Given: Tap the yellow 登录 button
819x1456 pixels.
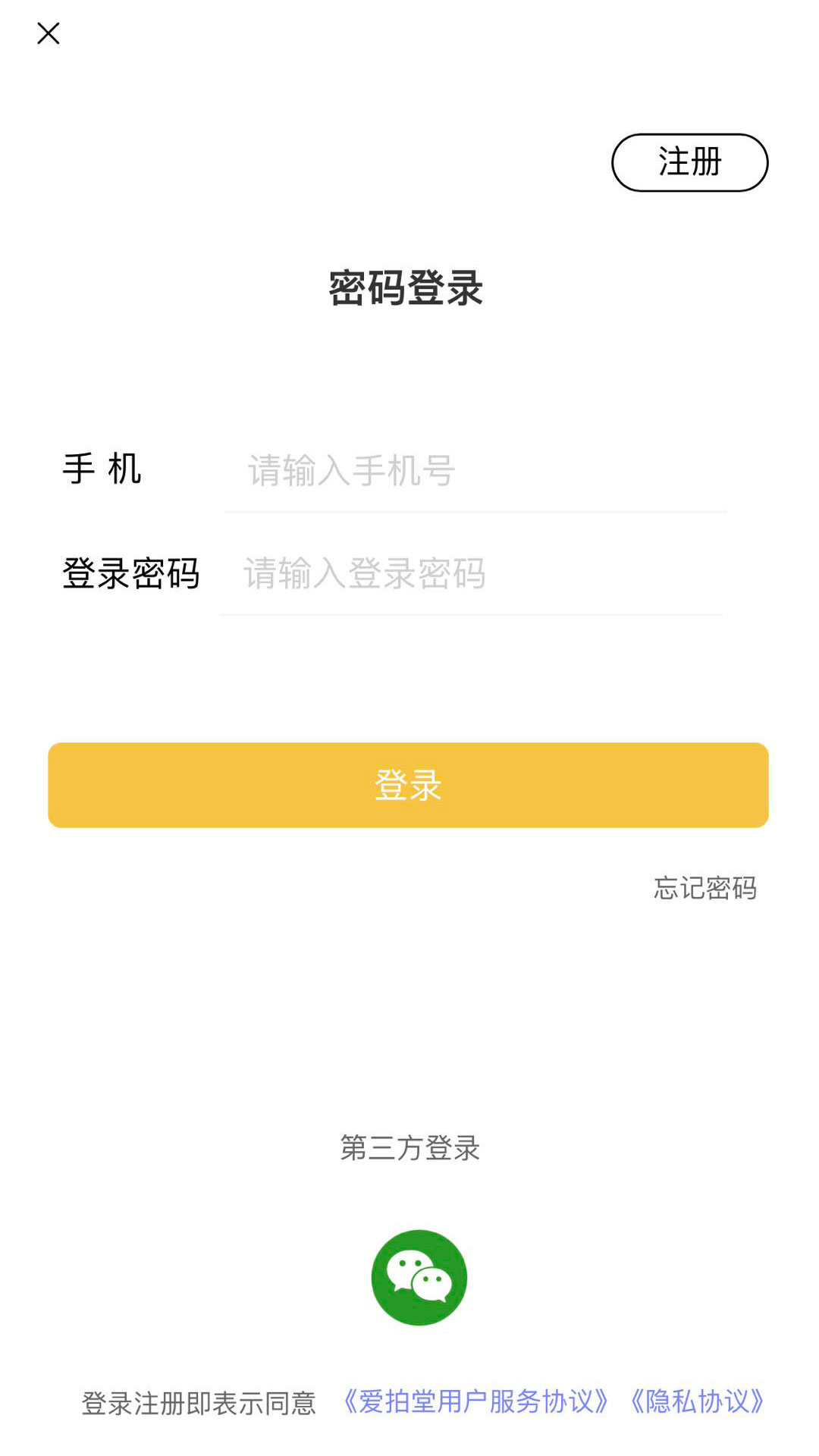Looking at the screenshot, I should [408, 785].
